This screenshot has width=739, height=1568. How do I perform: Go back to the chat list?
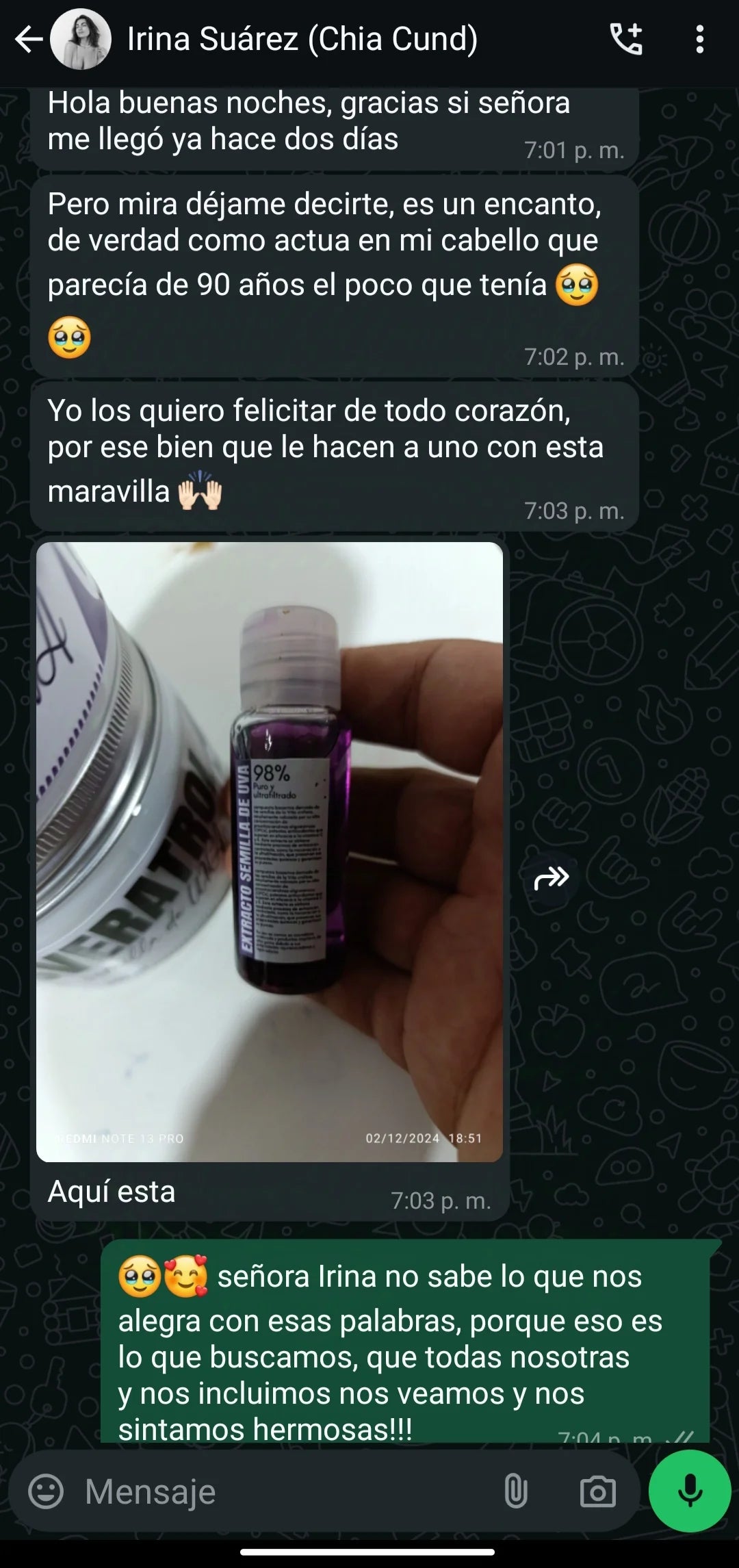click(x=29, y=40)
